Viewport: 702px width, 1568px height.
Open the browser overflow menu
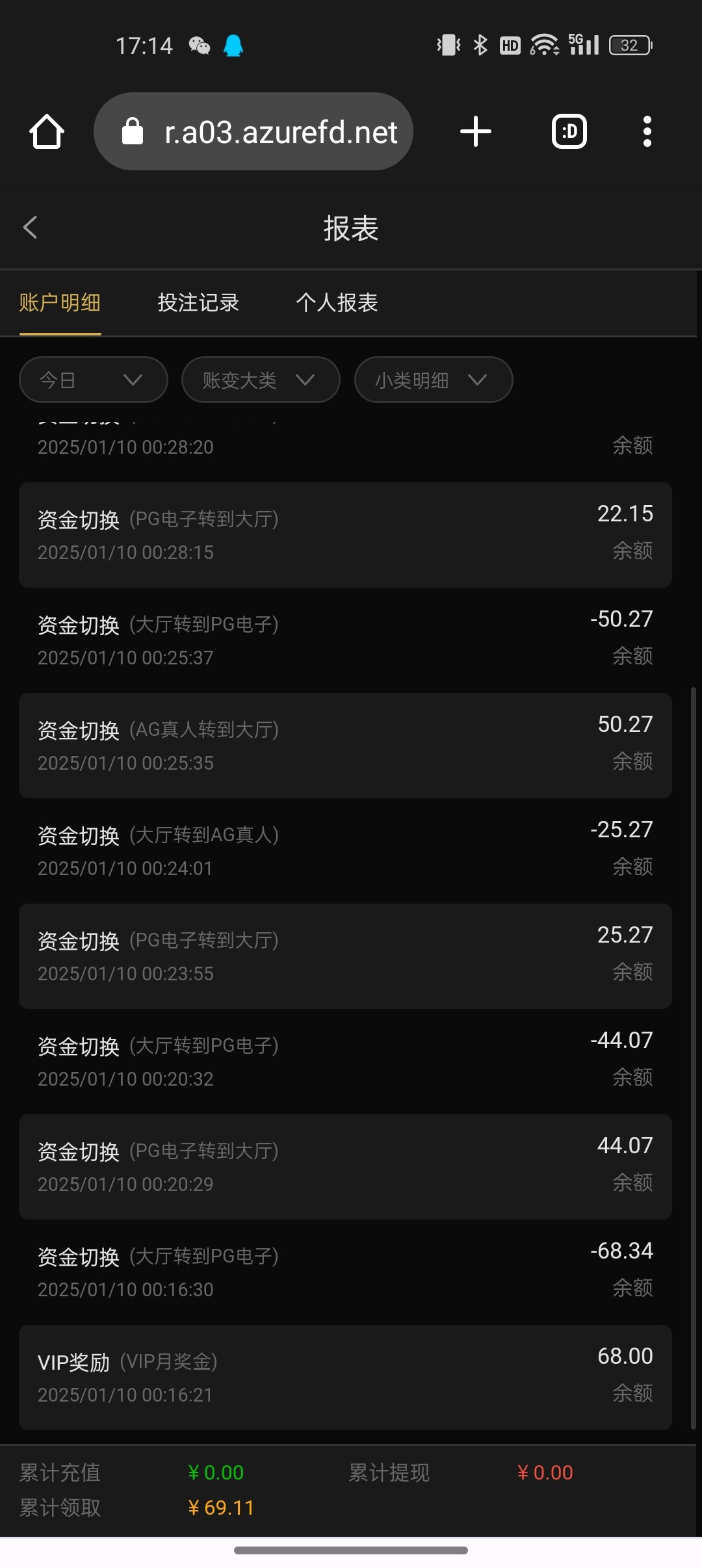[647, 131]
